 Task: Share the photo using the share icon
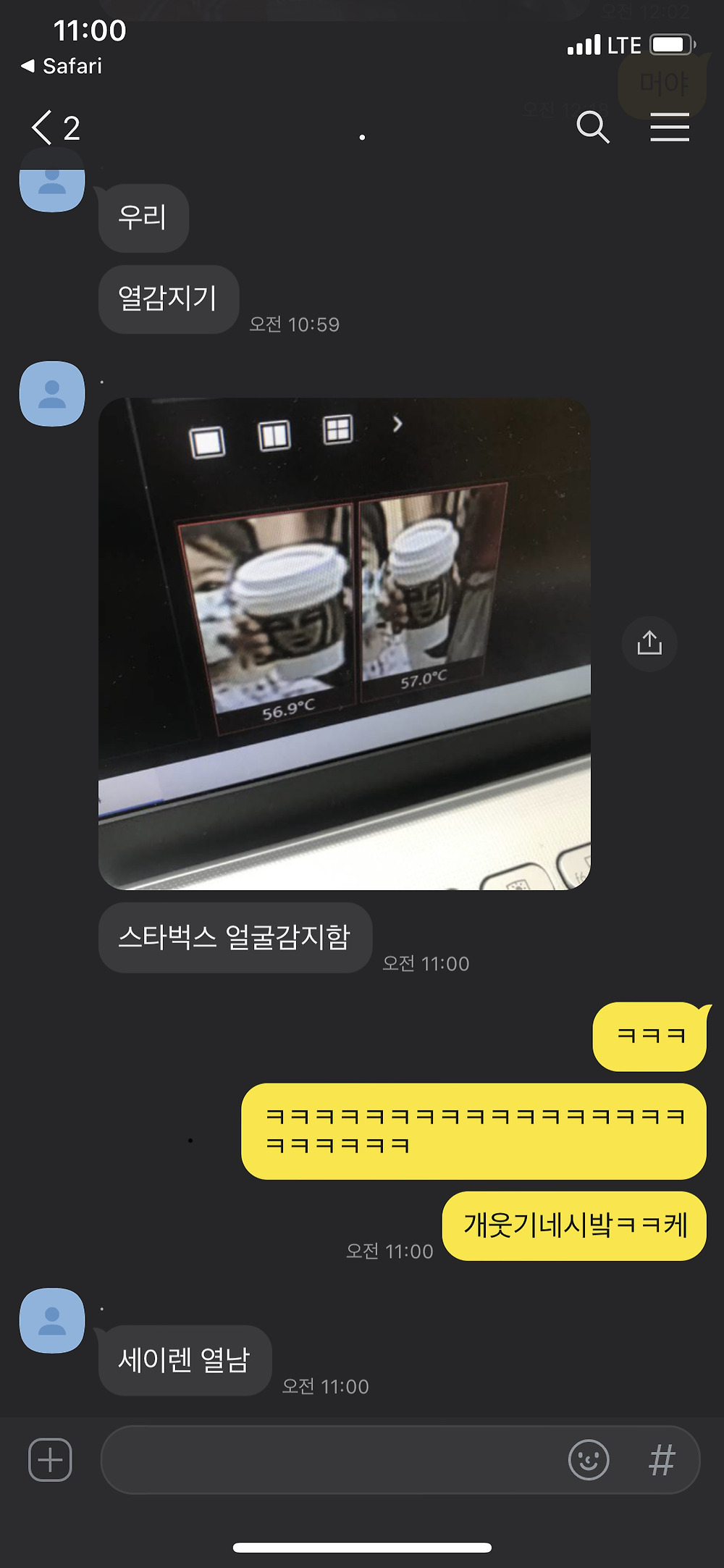pyautogui.click(x=649, y=643)
